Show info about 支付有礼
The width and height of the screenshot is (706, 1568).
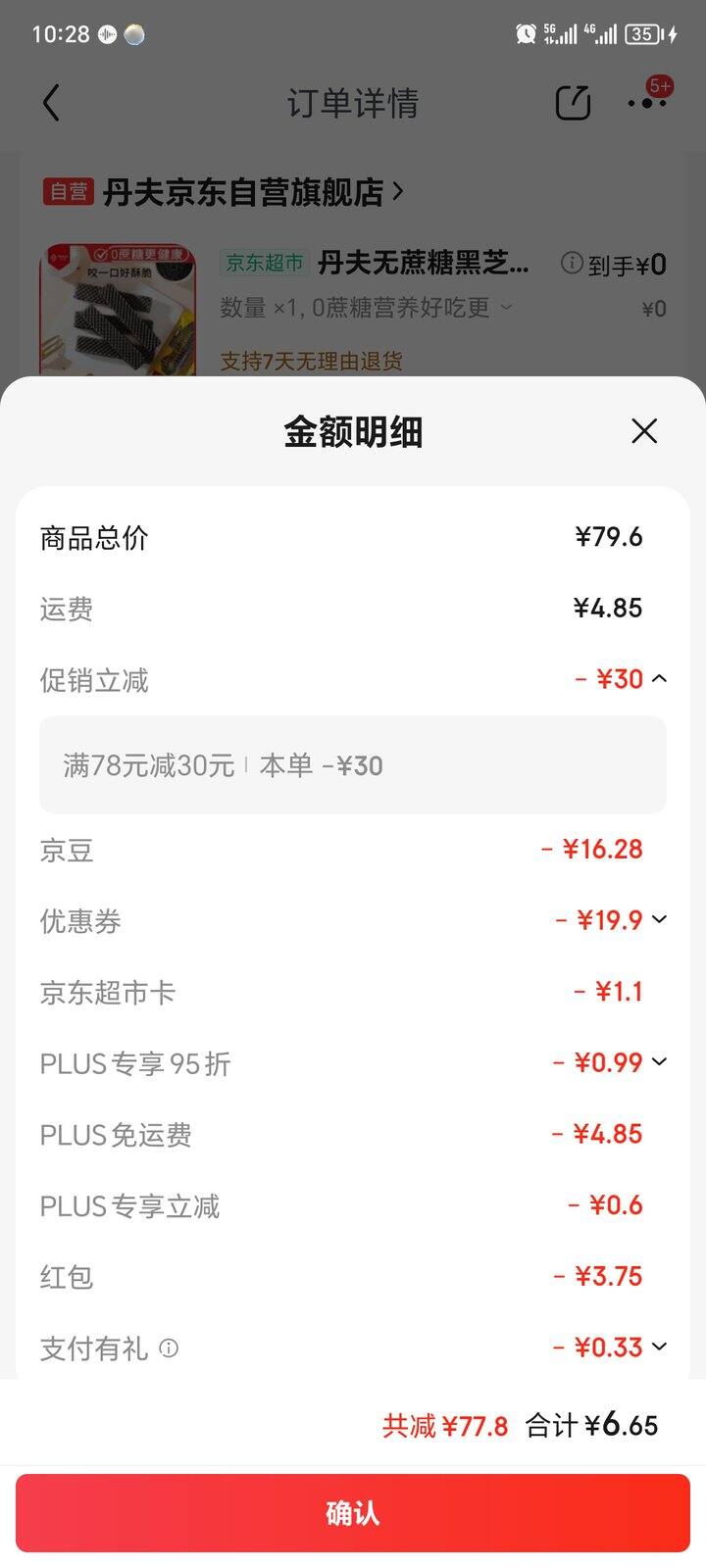[x=169, y=1348]
